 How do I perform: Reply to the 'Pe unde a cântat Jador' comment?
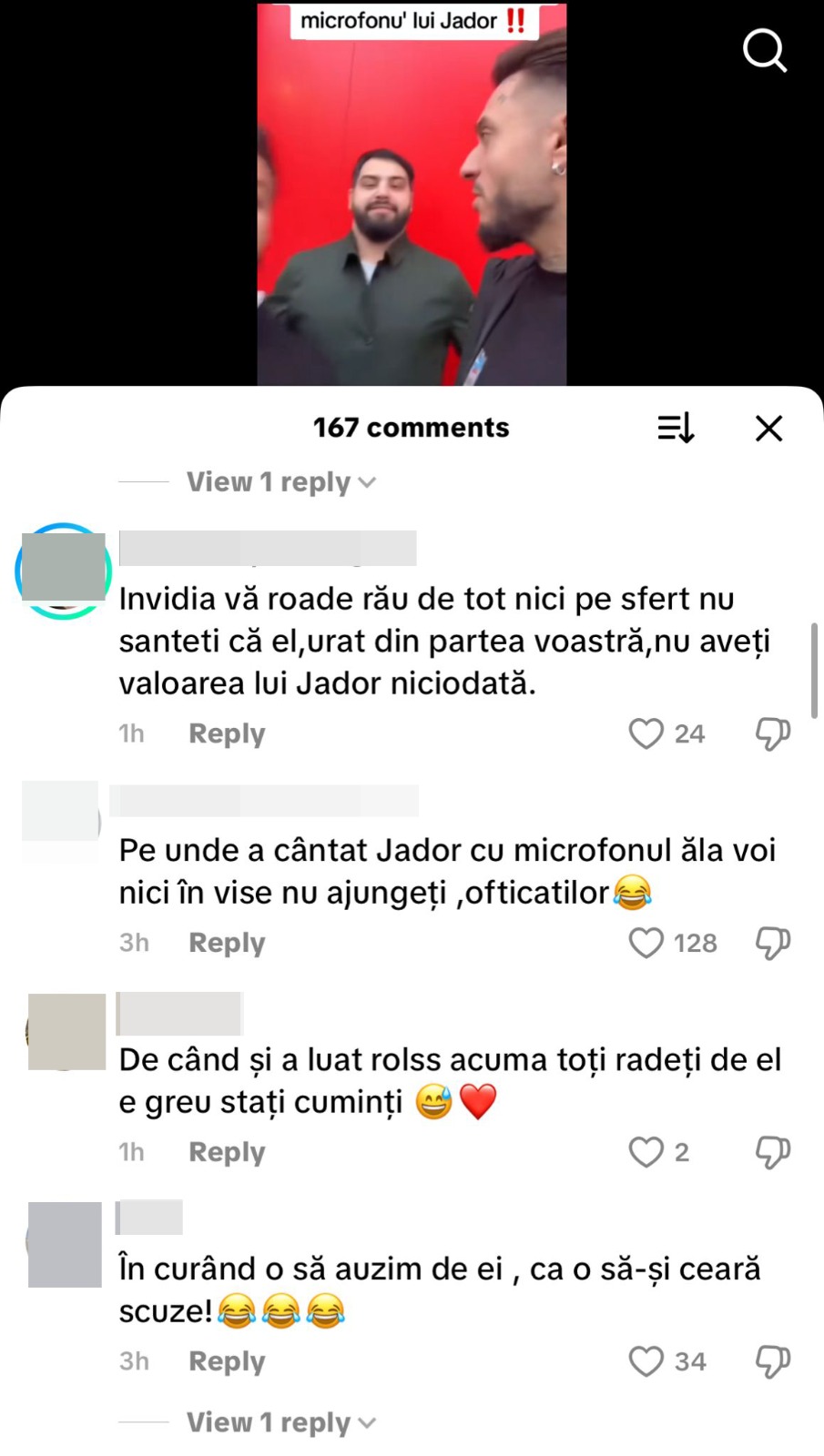click(x=227, y=943)
